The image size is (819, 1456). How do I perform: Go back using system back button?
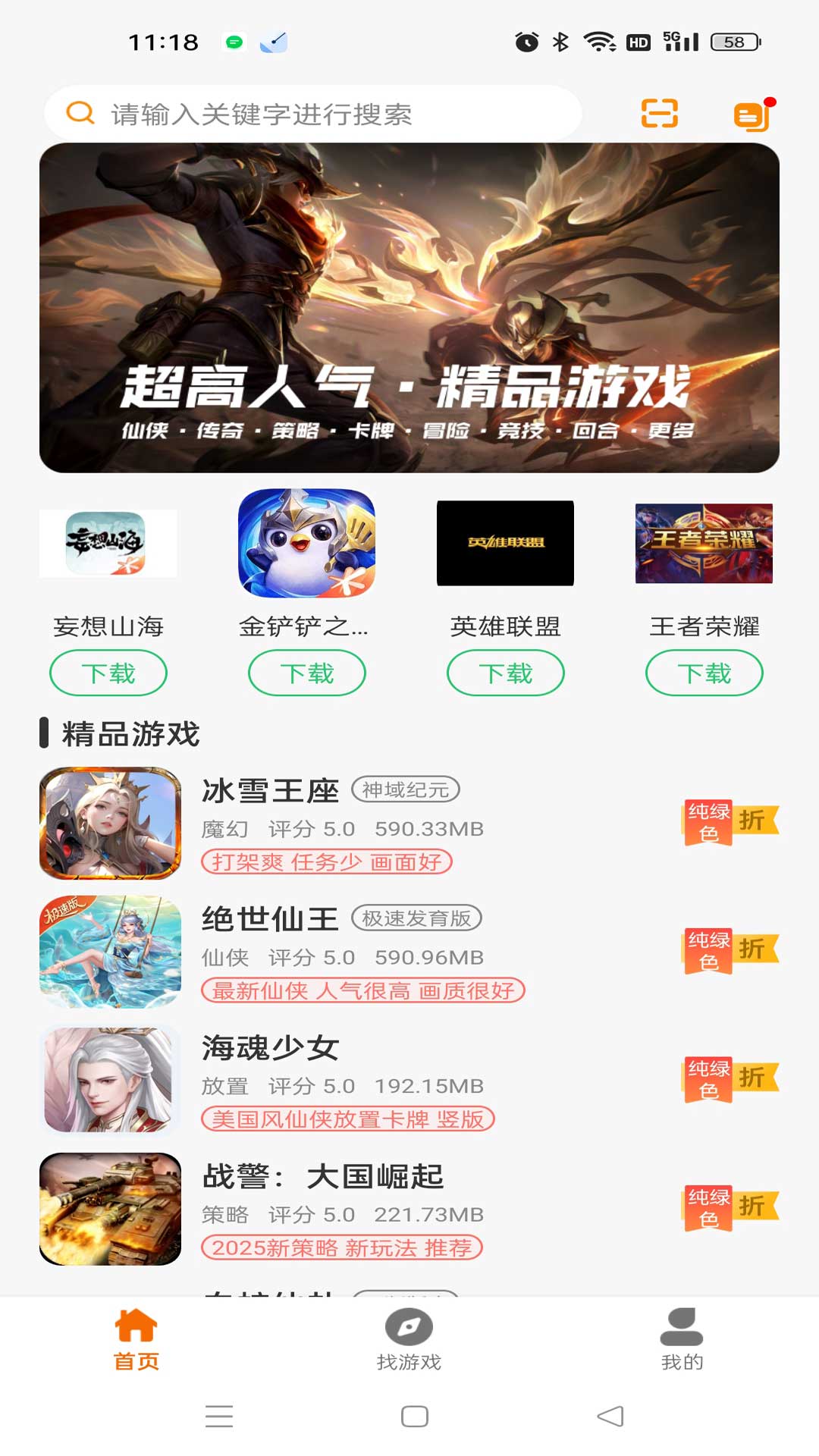(x=610, y=1416)
